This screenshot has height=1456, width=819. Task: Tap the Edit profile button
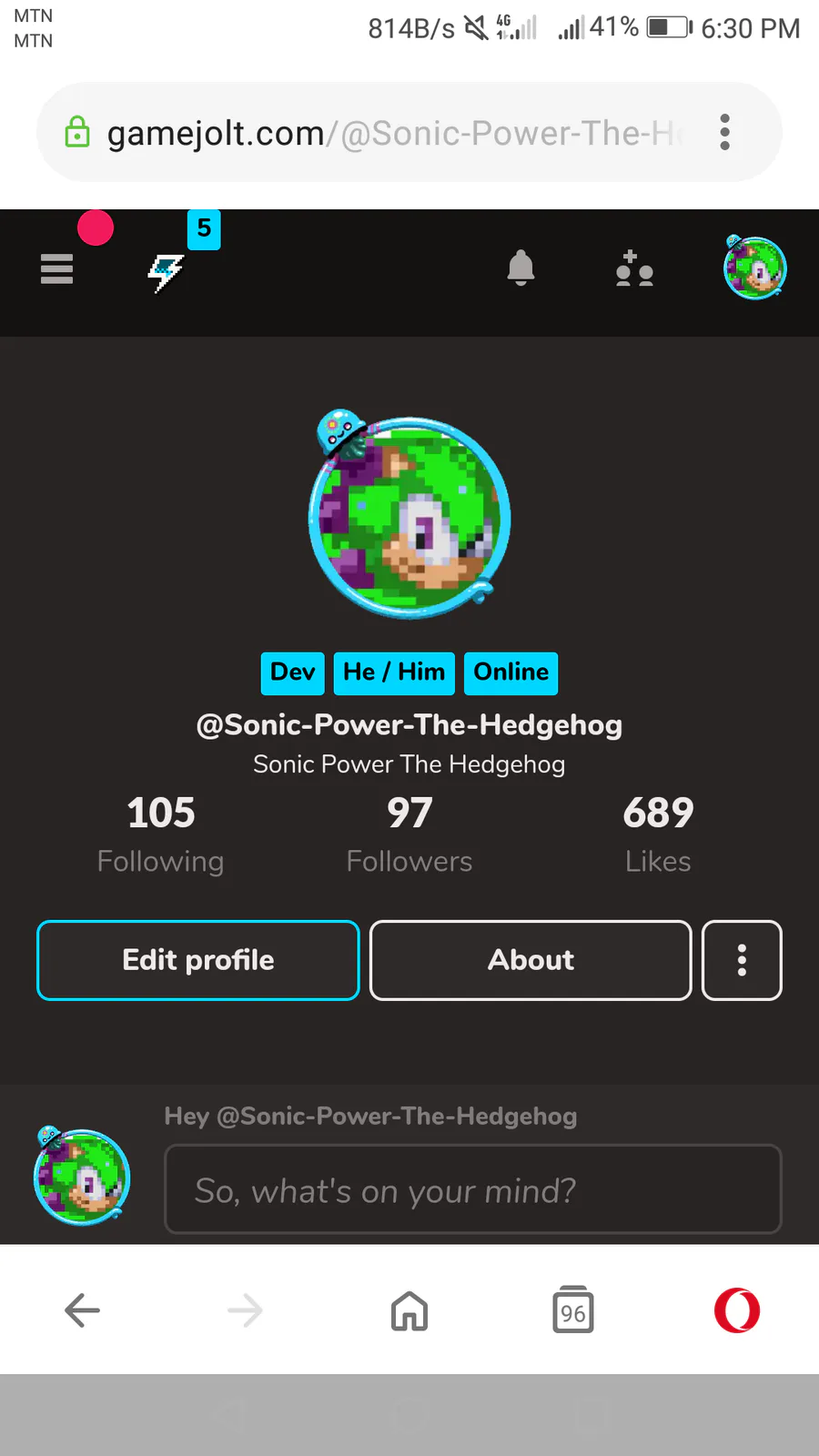[x=198, y=960]
